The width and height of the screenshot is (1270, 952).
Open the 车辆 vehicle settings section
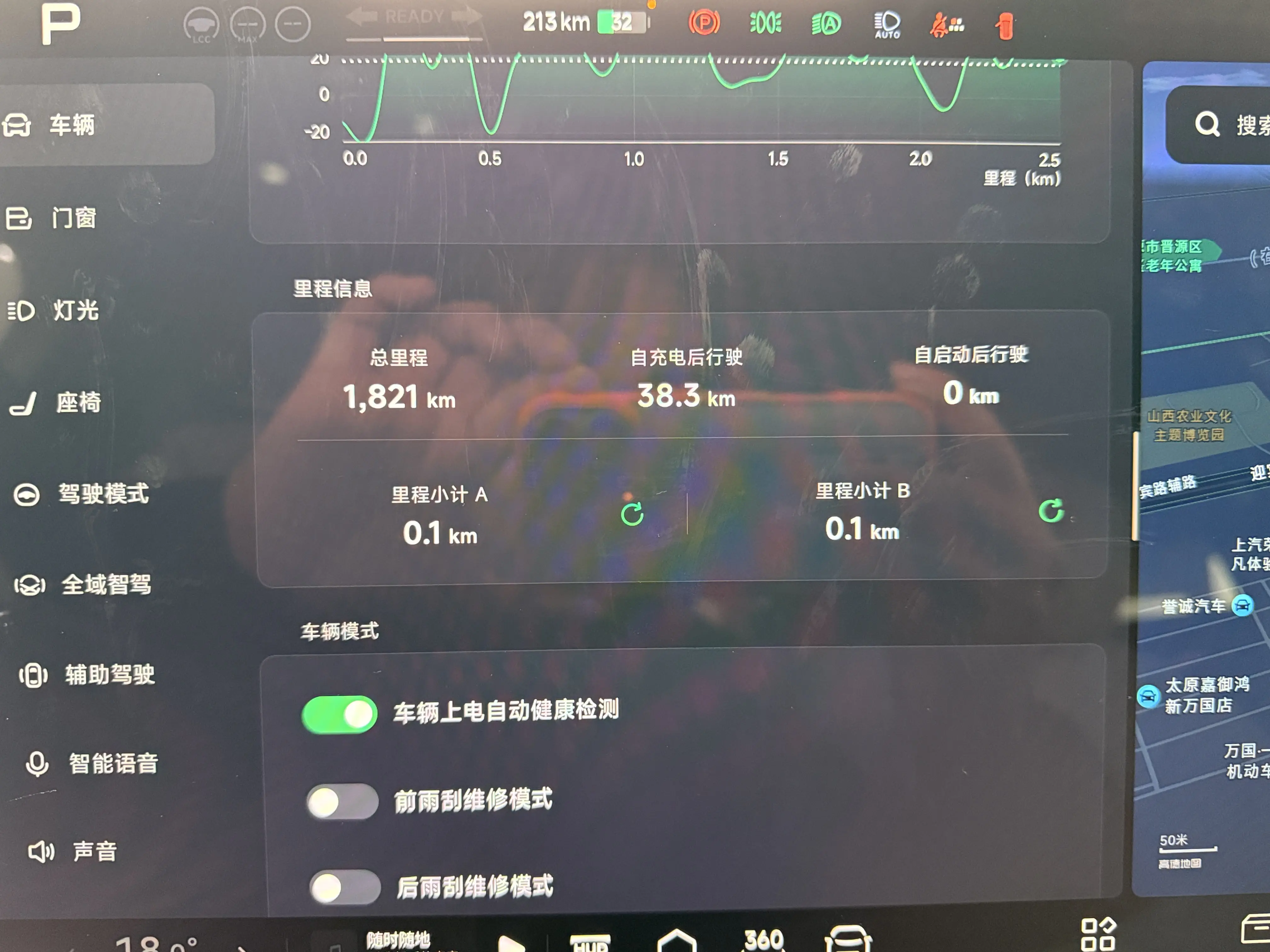72,125
